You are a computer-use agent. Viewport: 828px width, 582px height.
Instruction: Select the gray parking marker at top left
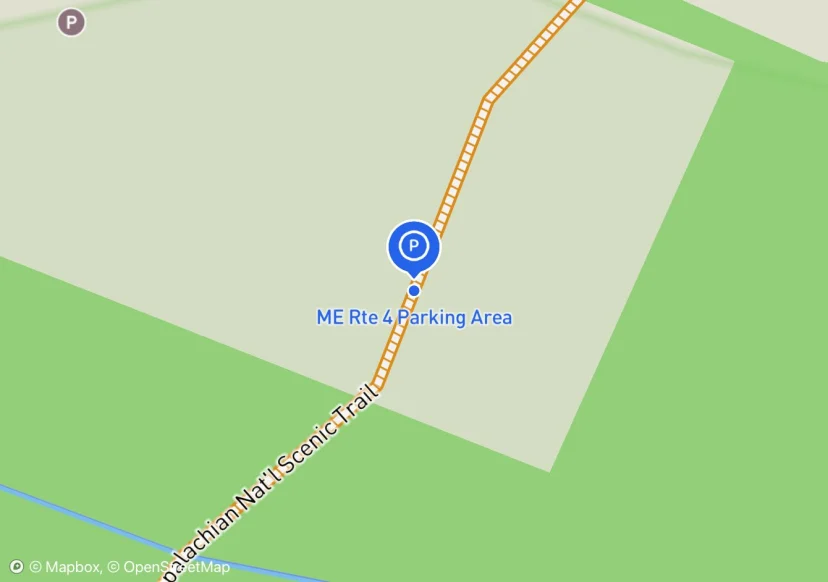(x=71, y=21)
